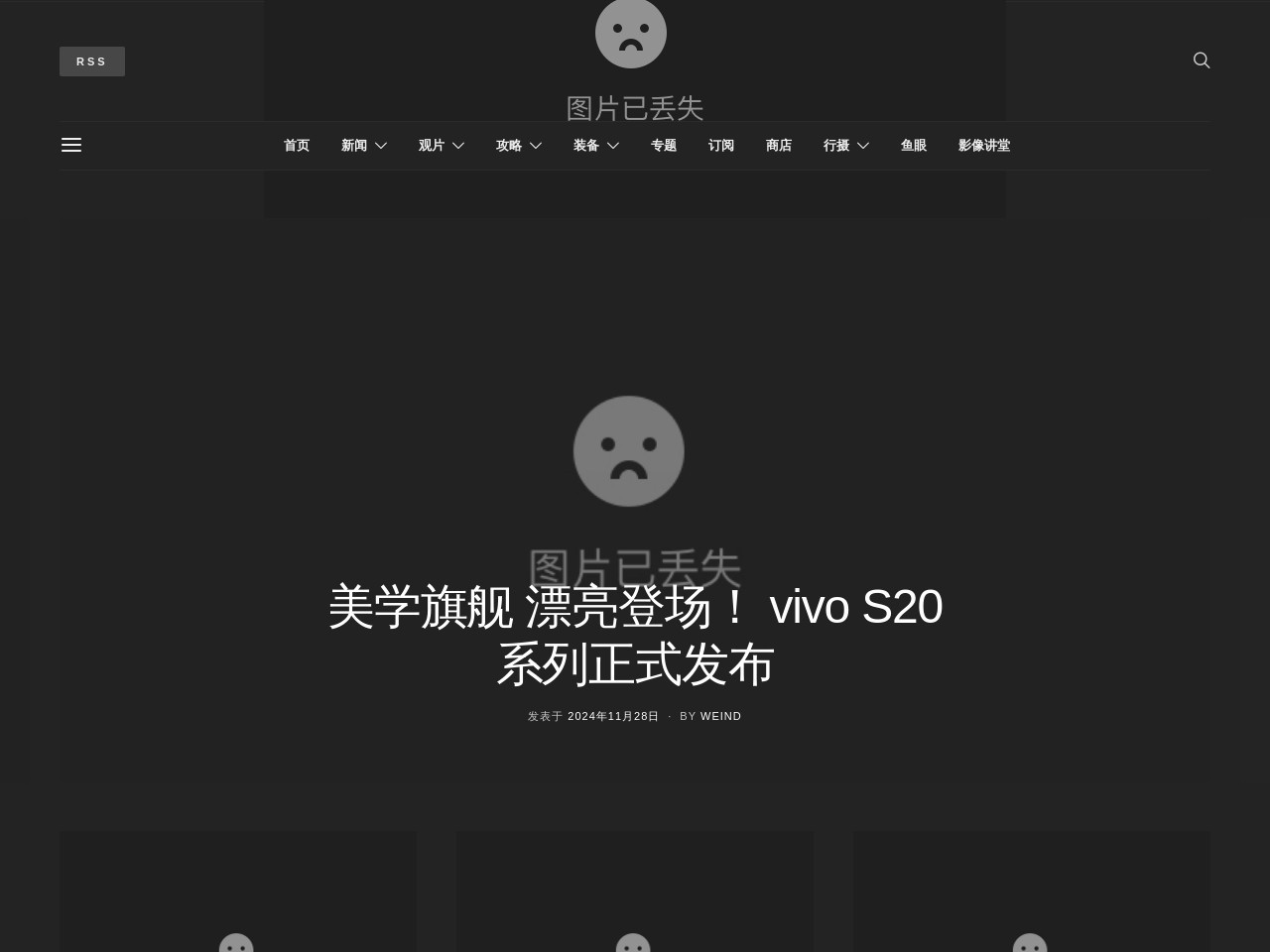The height and width of the screenshot is (952, 1270).
Task: Open the 订阅 subscription page
Action: pyautogui.click(x=721, y=146)
